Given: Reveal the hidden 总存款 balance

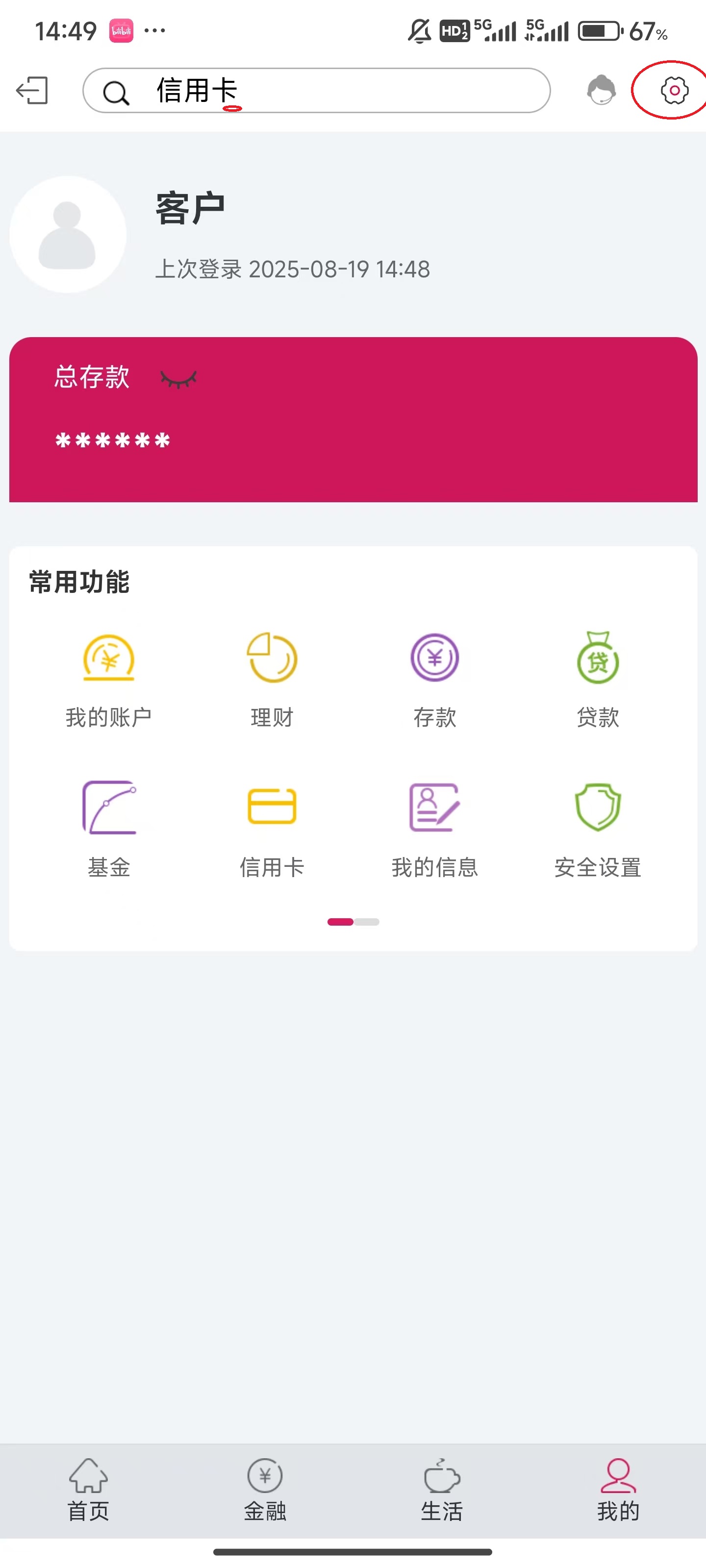Looking at the screenshot, I should point(178,380).
